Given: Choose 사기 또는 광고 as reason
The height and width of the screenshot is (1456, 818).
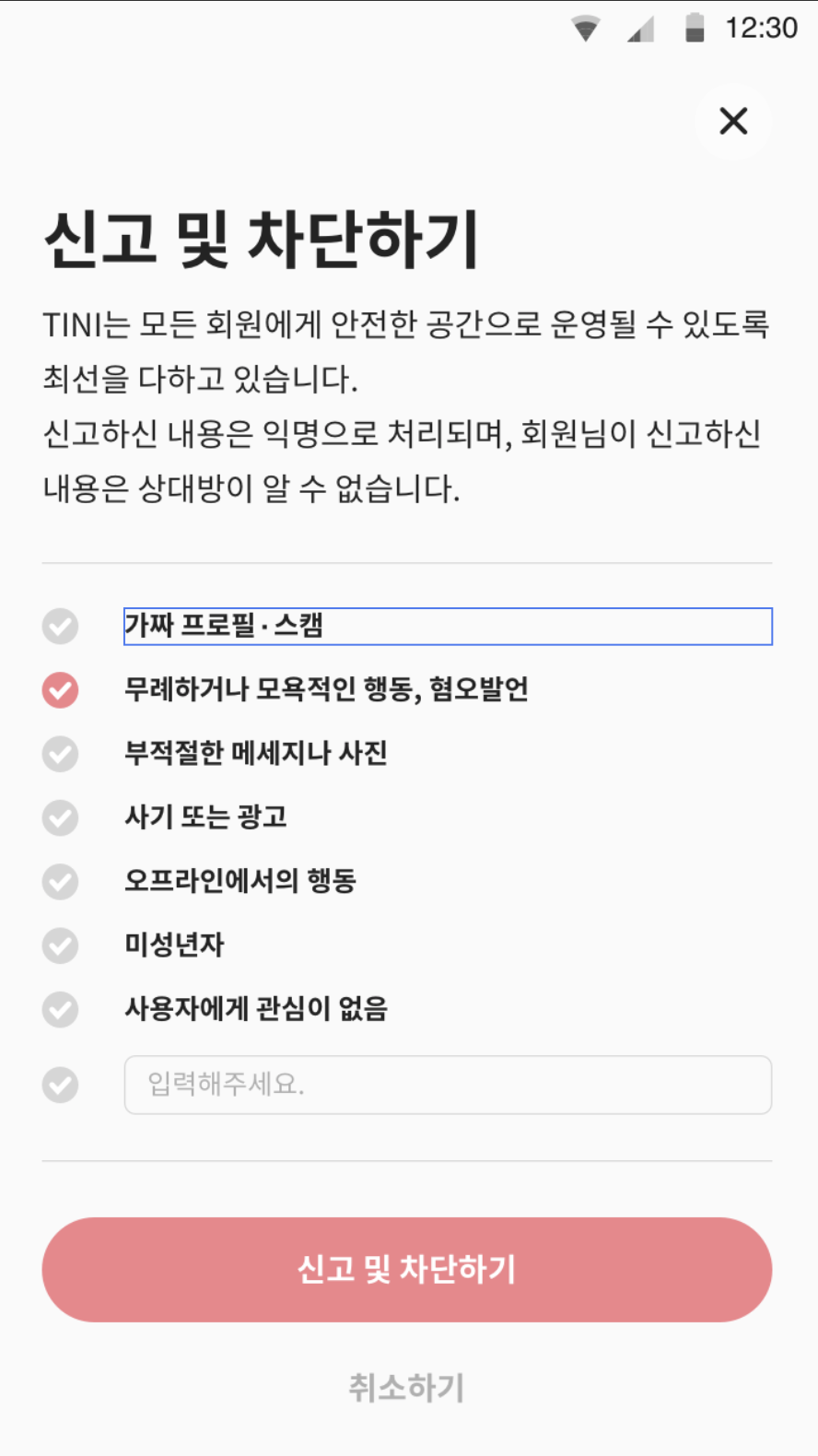Looking at the screenshot, I should point(60,817).
